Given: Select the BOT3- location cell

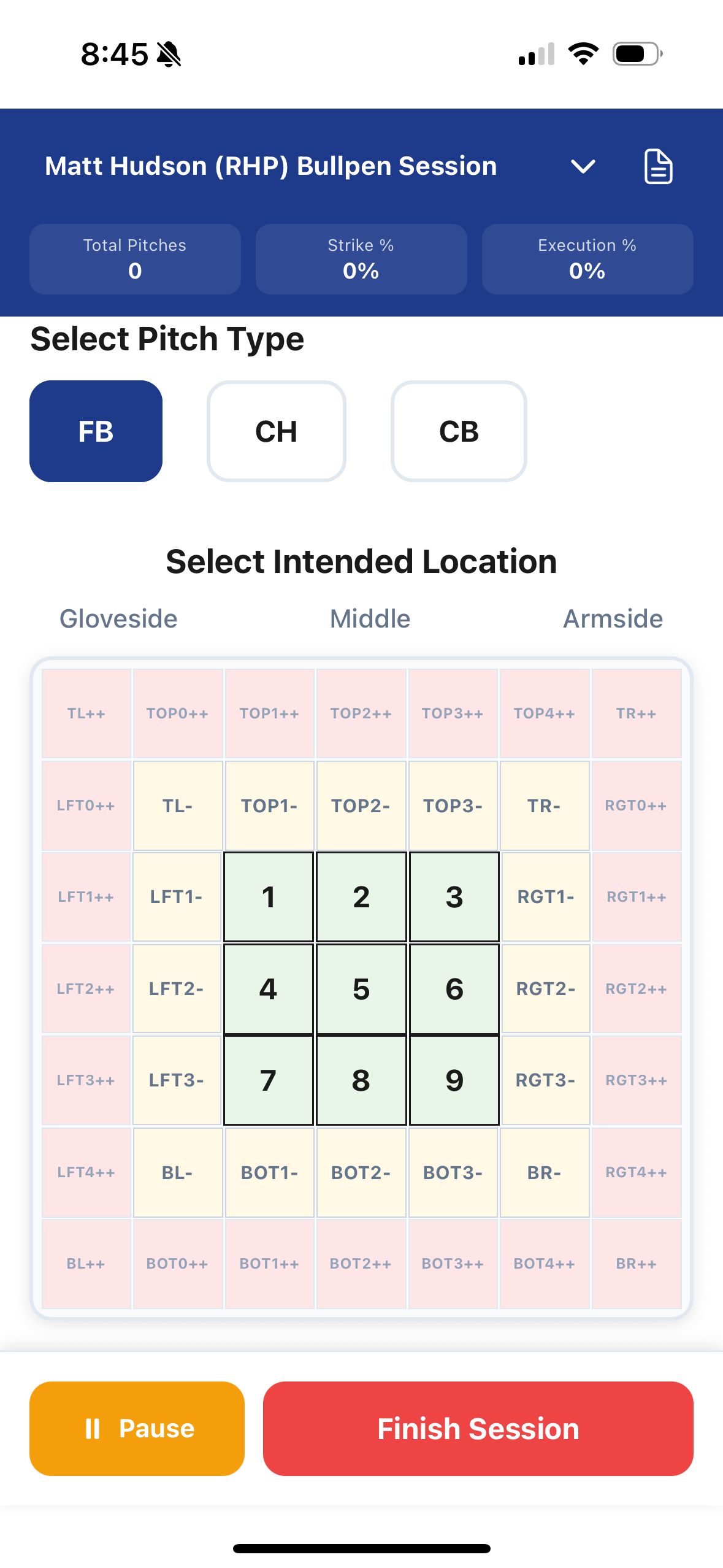Looking at the screenshot, I should (453, 1172).
